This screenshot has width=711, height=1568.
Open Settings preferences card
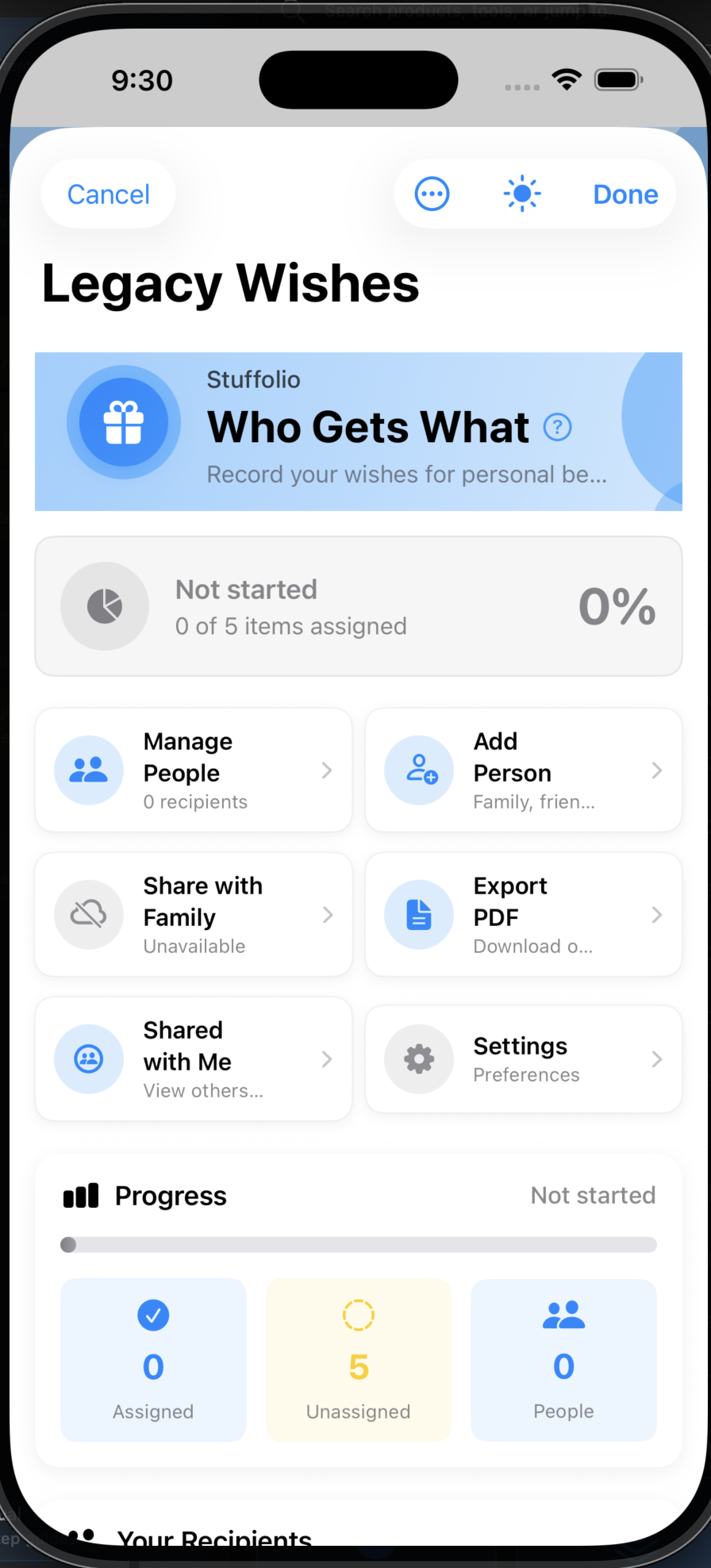524,1059
